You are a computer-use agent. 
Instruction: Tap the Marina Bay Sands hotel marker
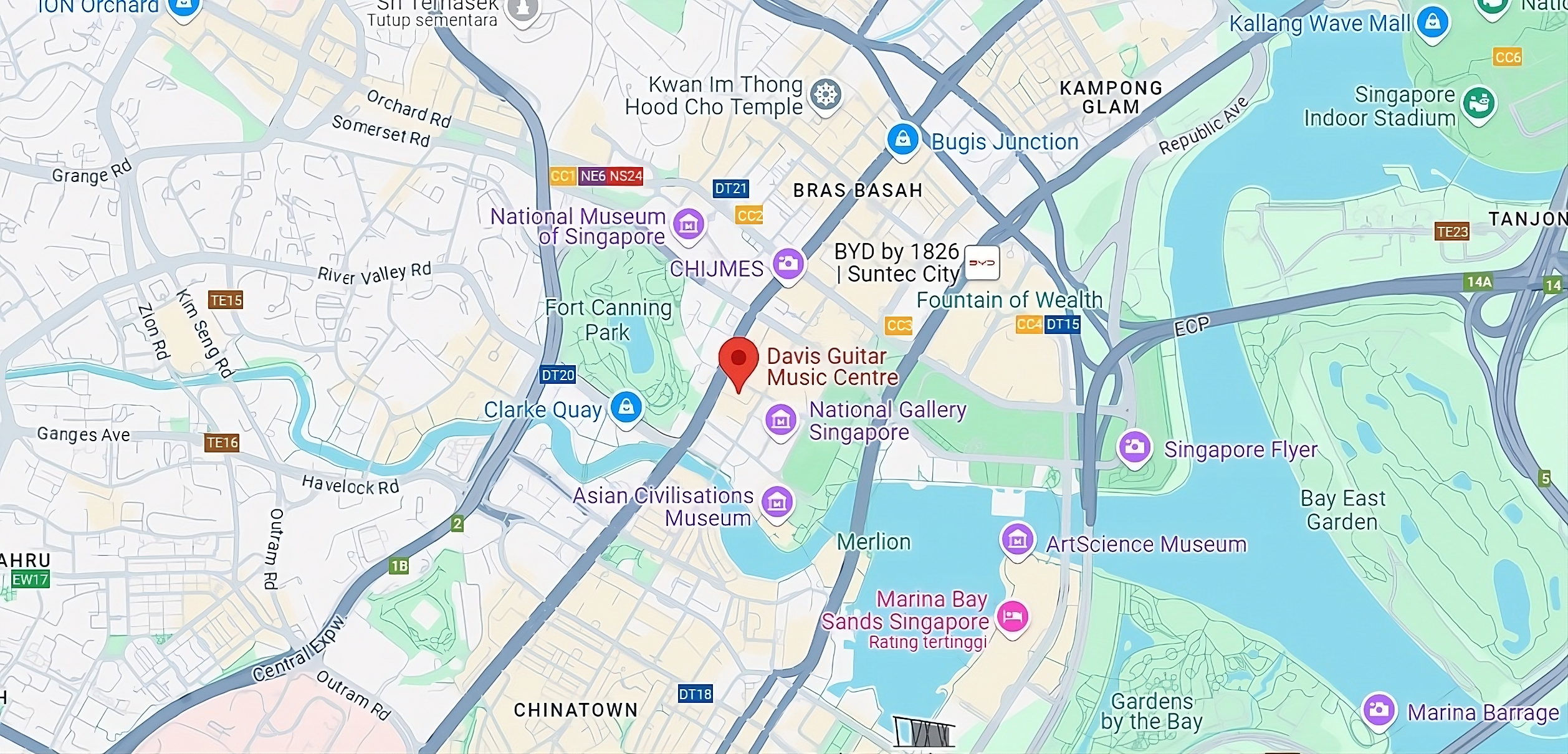coord(1013,617)
